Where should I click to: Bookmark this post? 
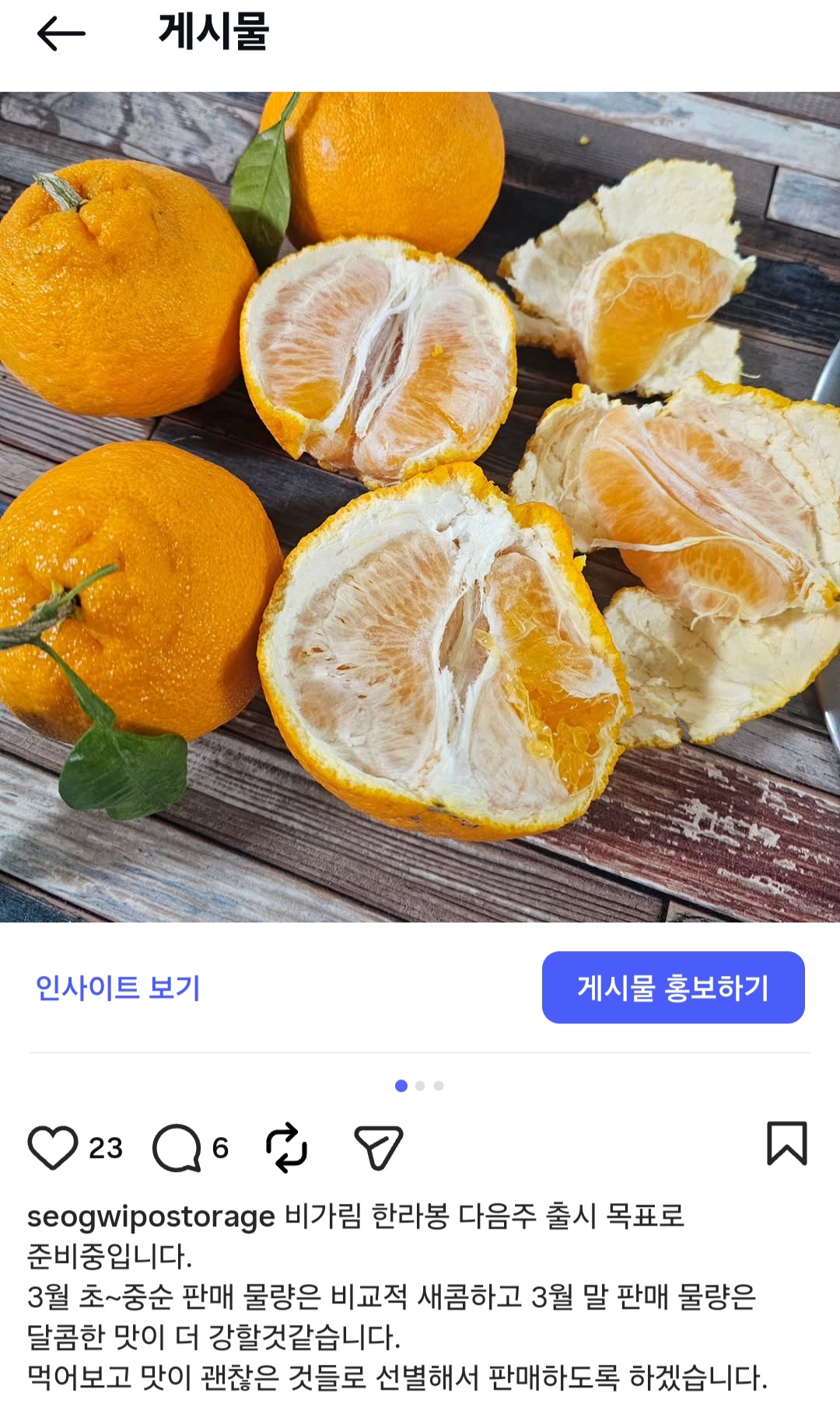click(x=786, y=1143)
